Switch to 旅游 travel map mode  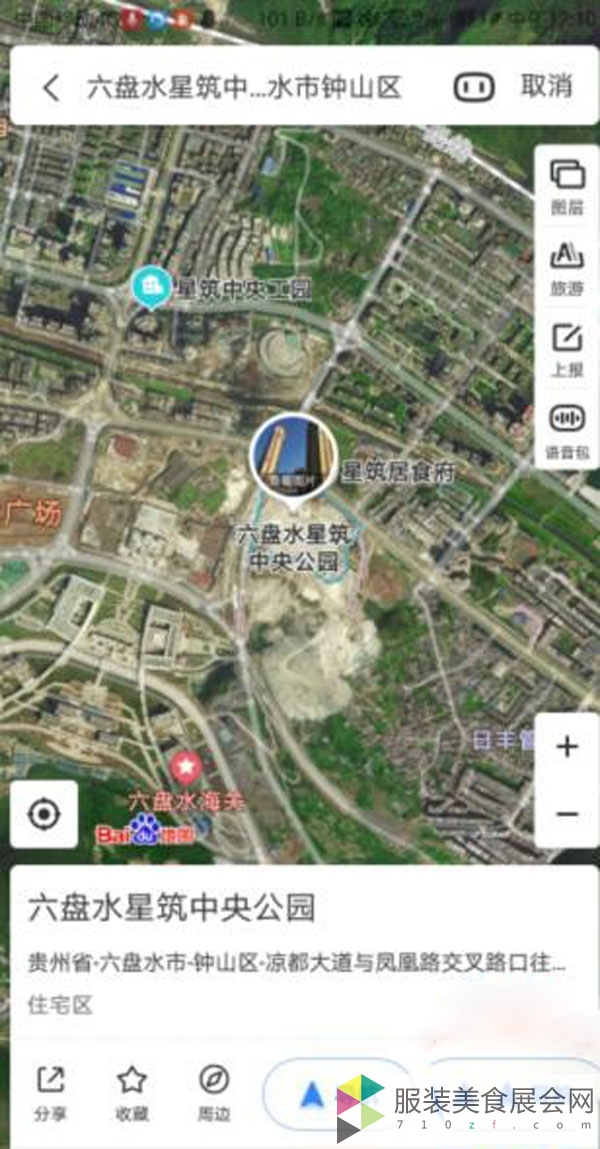(x=567, y=268)
